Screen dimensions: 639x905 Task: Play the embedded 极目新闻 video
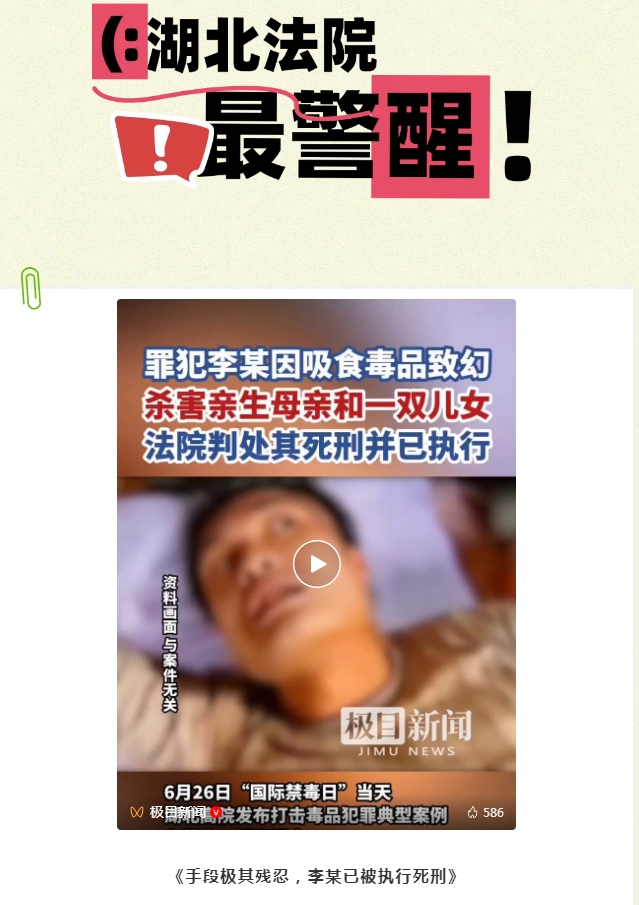coord(316,564)
